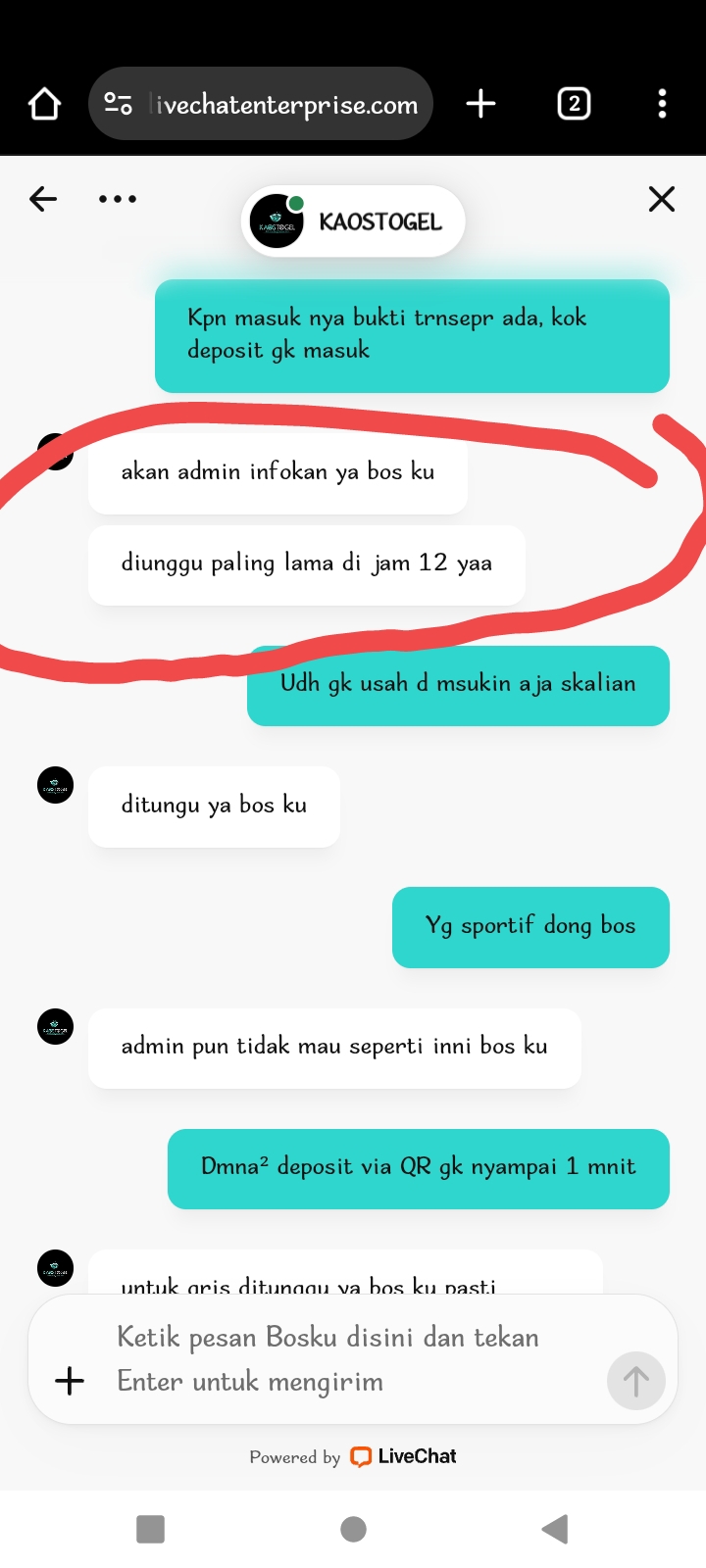Go to the browser home page
This screenshot has height=1568, width=706.
click(x=45, y=104)
